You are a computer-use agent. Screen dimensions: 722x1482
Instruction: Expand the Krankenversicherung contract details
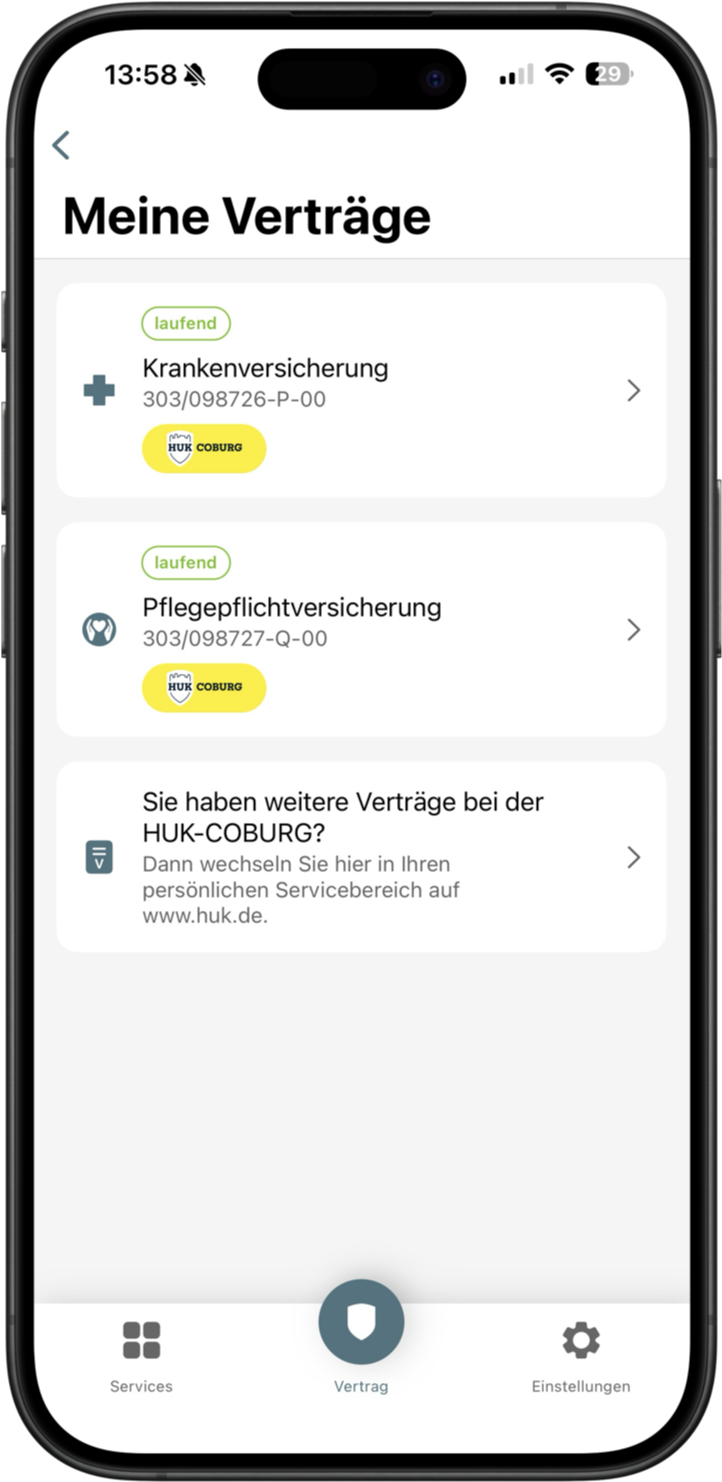click(x=633, y=390)
